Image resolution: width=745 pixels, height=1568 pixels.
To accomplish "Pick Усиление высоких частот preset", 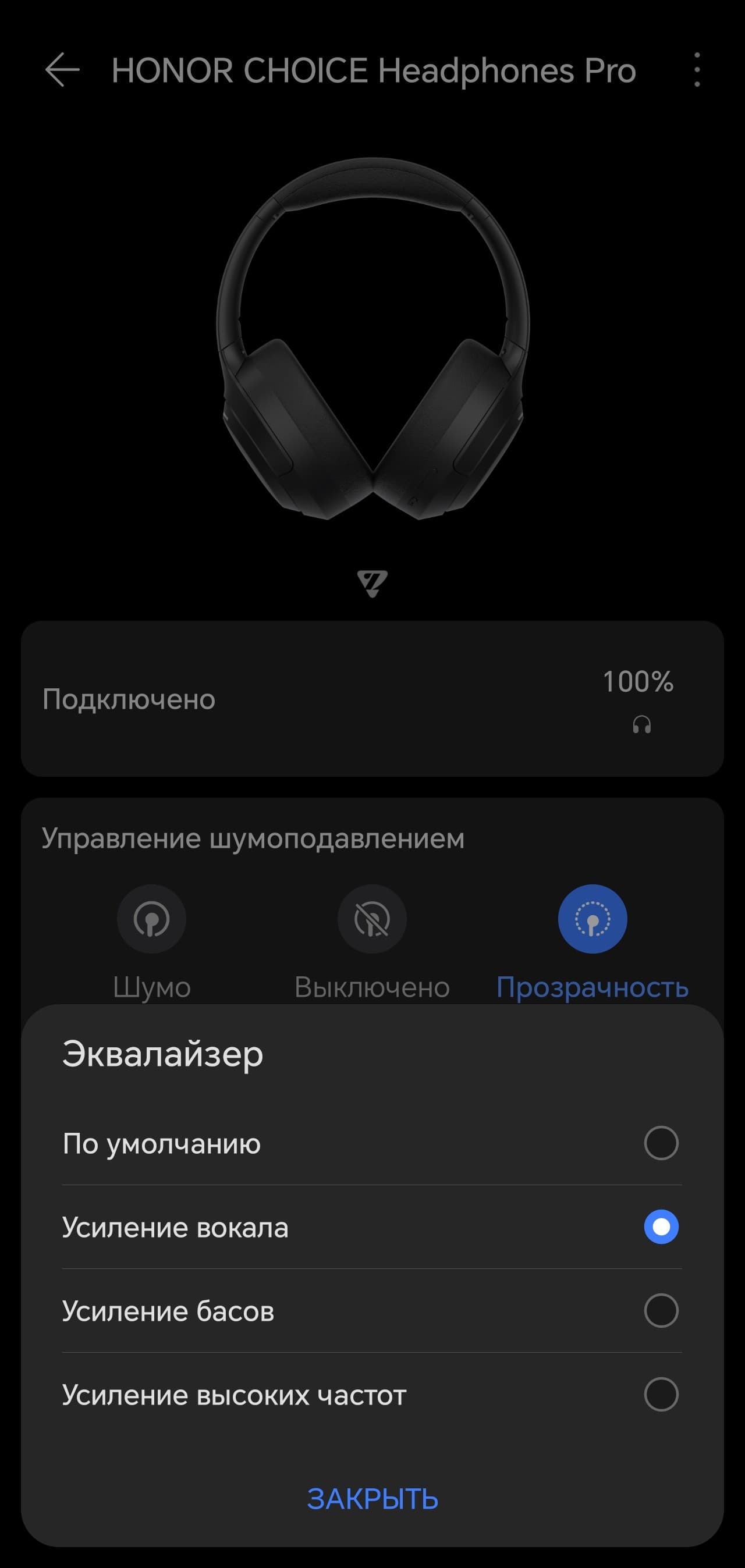I will pyautogui.click(x=661, y=1395).
